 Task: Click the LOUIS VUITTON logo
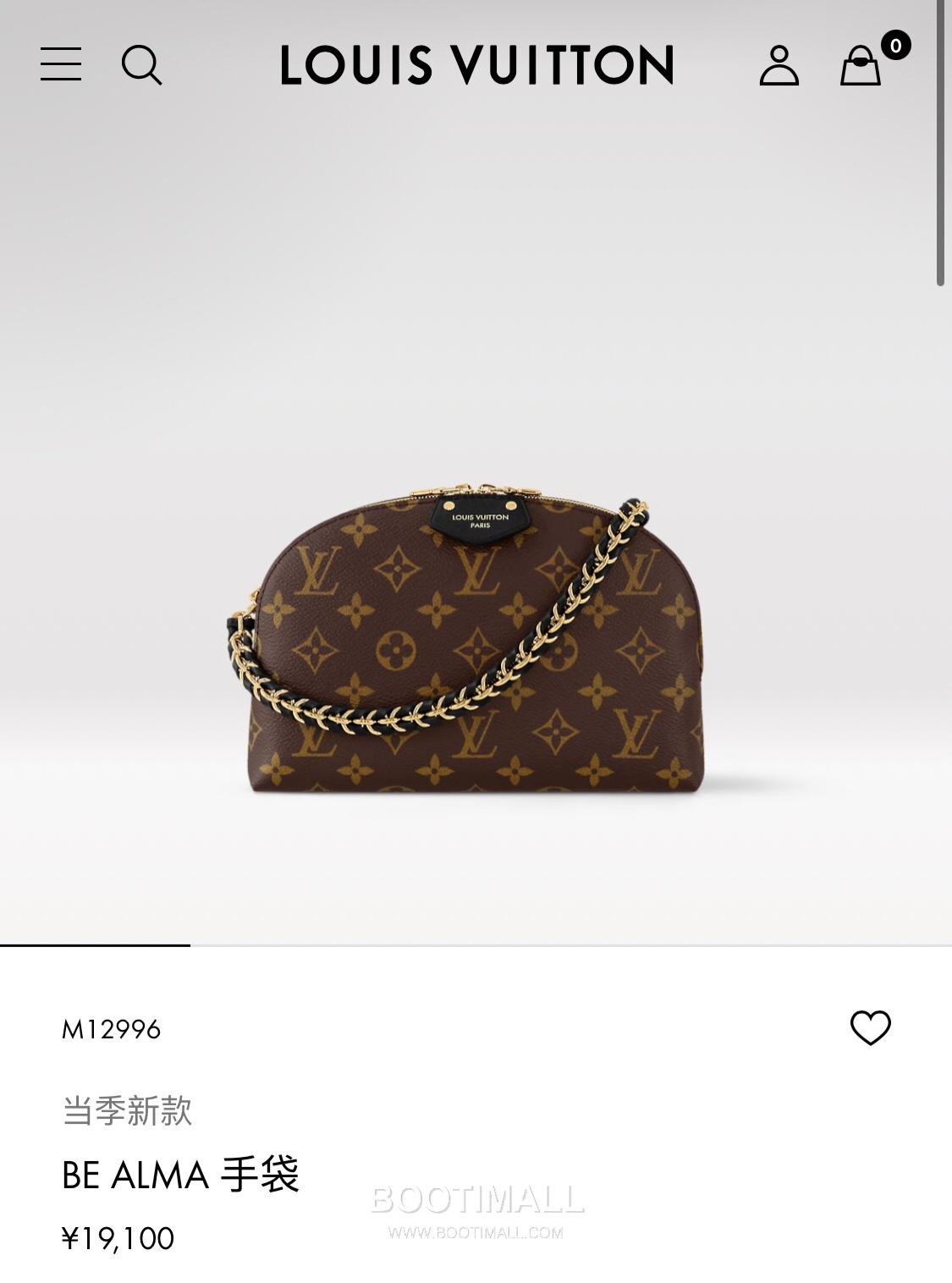click(476, 67)
